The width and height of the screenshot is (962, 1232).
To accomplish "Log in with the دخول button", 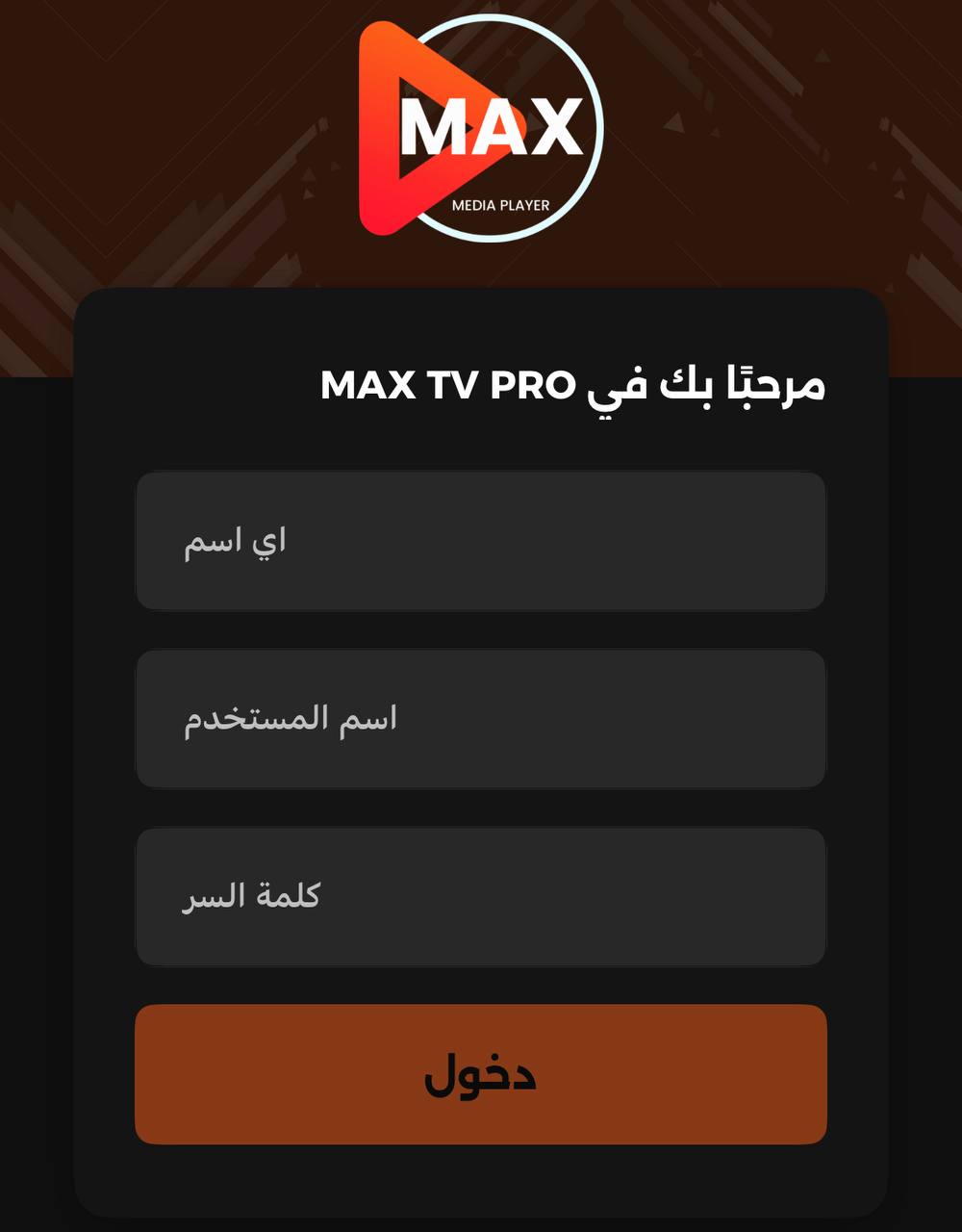I will [481, 1075].
